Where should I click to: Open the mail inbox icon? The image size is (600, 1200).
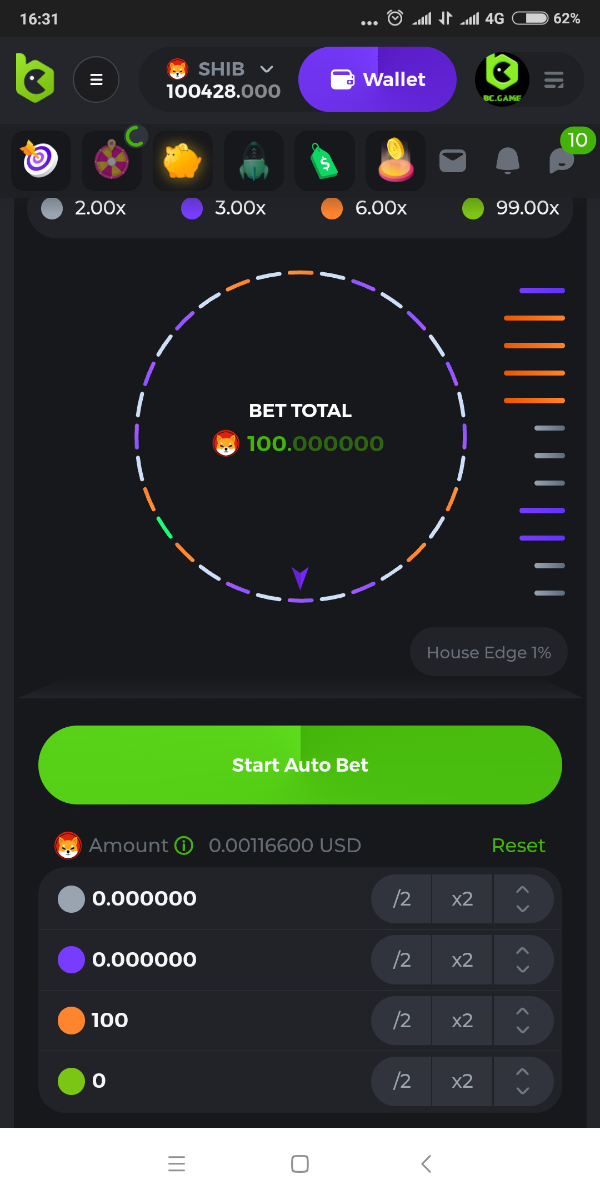(453, 160)
